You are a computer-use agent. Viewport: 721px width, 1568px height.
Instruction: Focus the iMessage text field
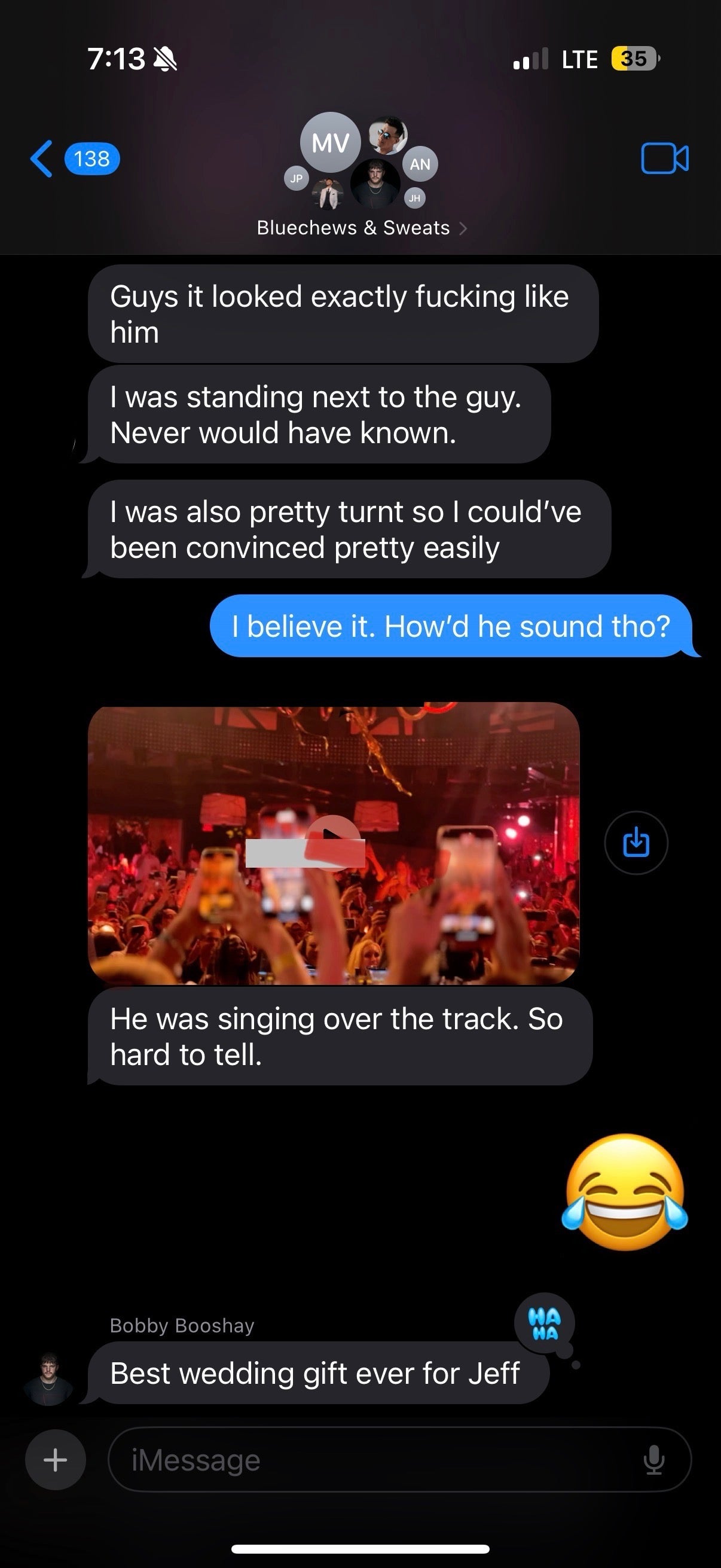377,1459
